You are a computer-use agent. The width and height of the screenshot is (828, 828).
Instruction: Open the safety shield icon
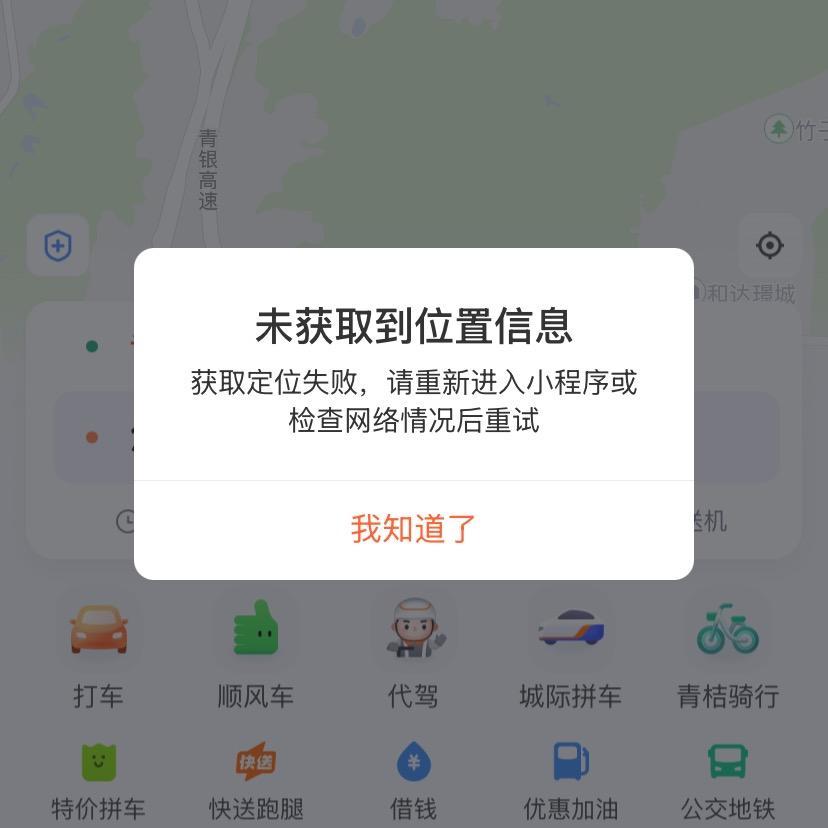58,245
